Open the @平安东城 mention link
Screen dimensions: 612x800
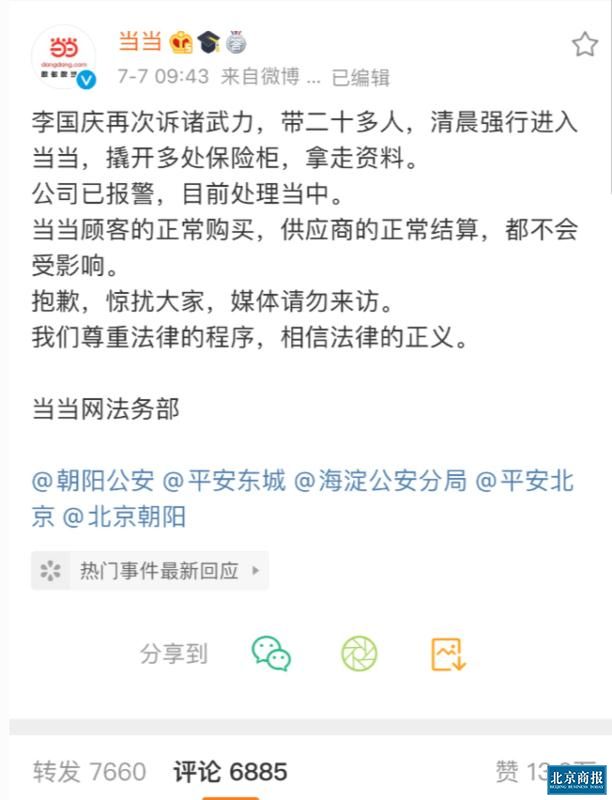click(x=223, y=481)
